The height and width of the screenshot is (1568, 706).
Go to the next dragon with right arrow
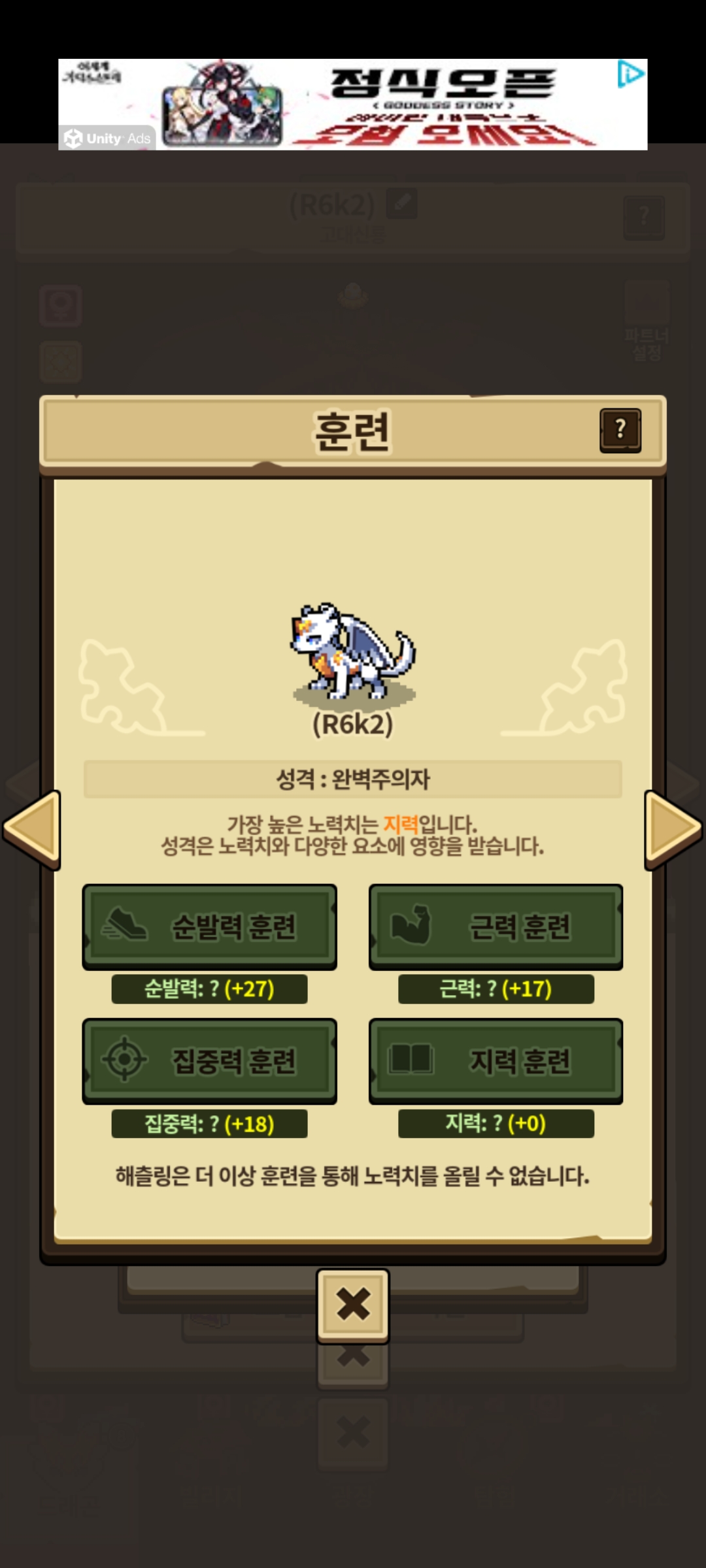coord(673,830)
